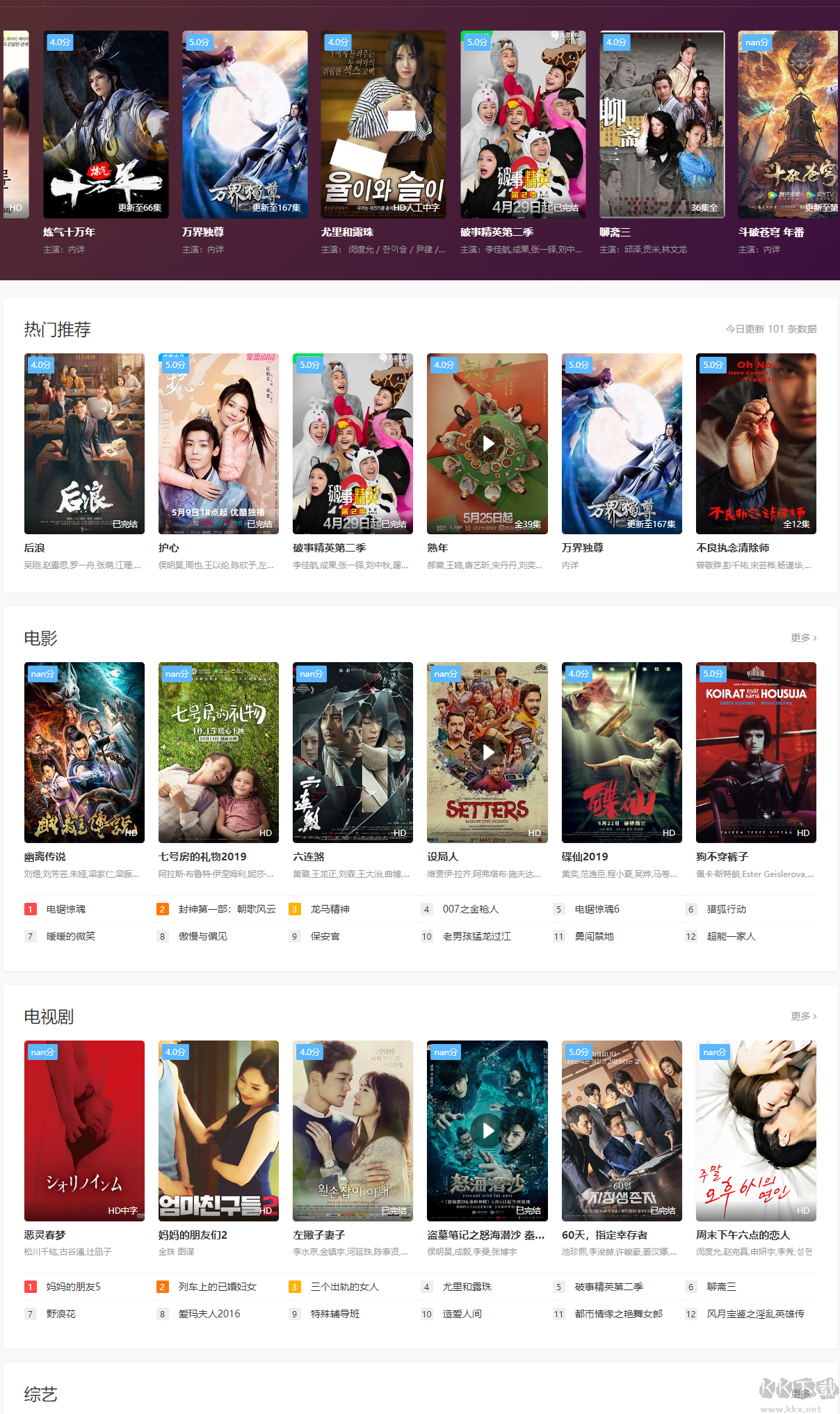Viewport: 840px width, 1414px height.
Task: Open the 碟仙2019 movie poster
Action: 622,753
